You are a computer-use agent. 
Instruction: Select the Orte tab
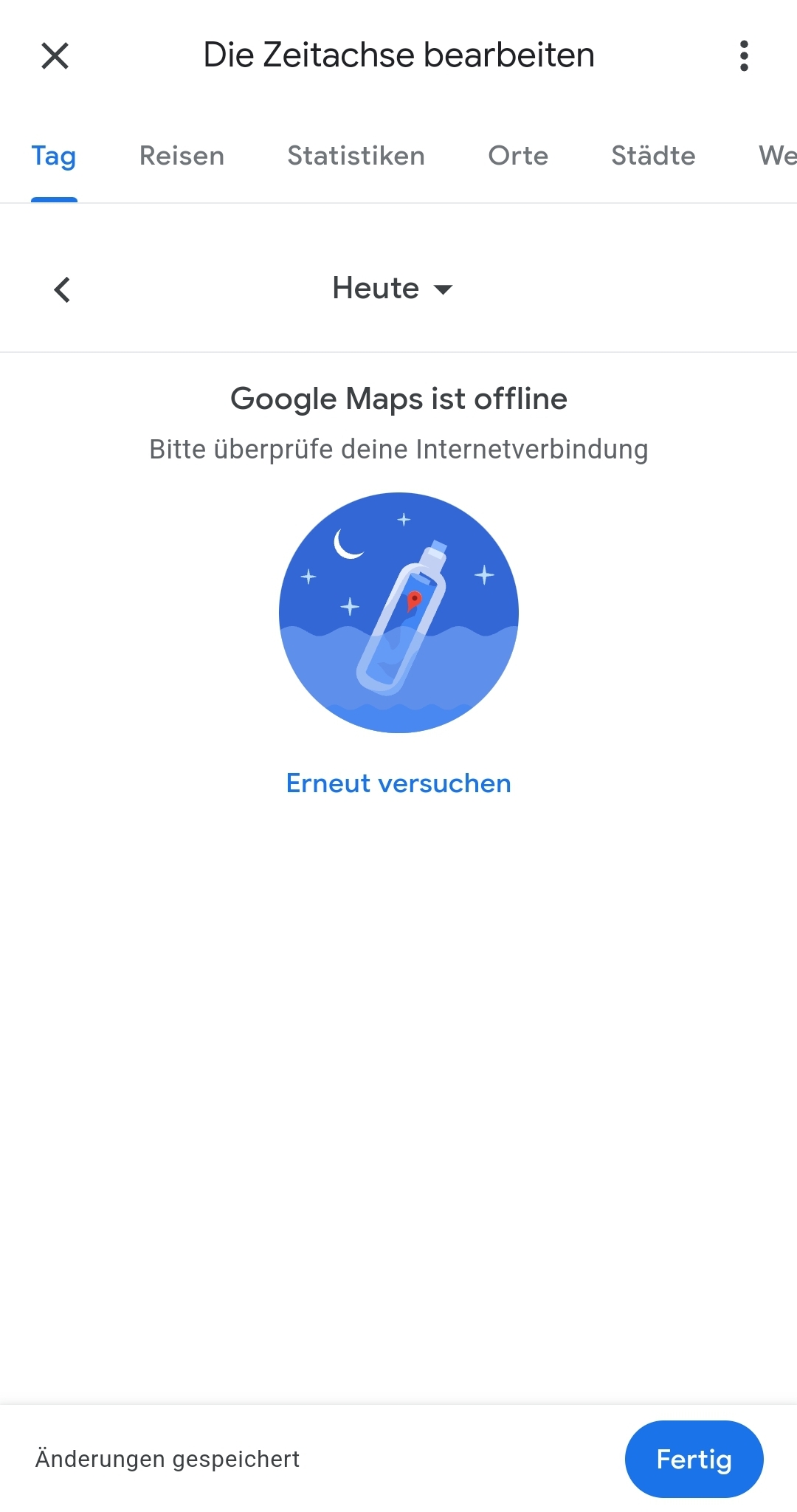pos(517,156)
